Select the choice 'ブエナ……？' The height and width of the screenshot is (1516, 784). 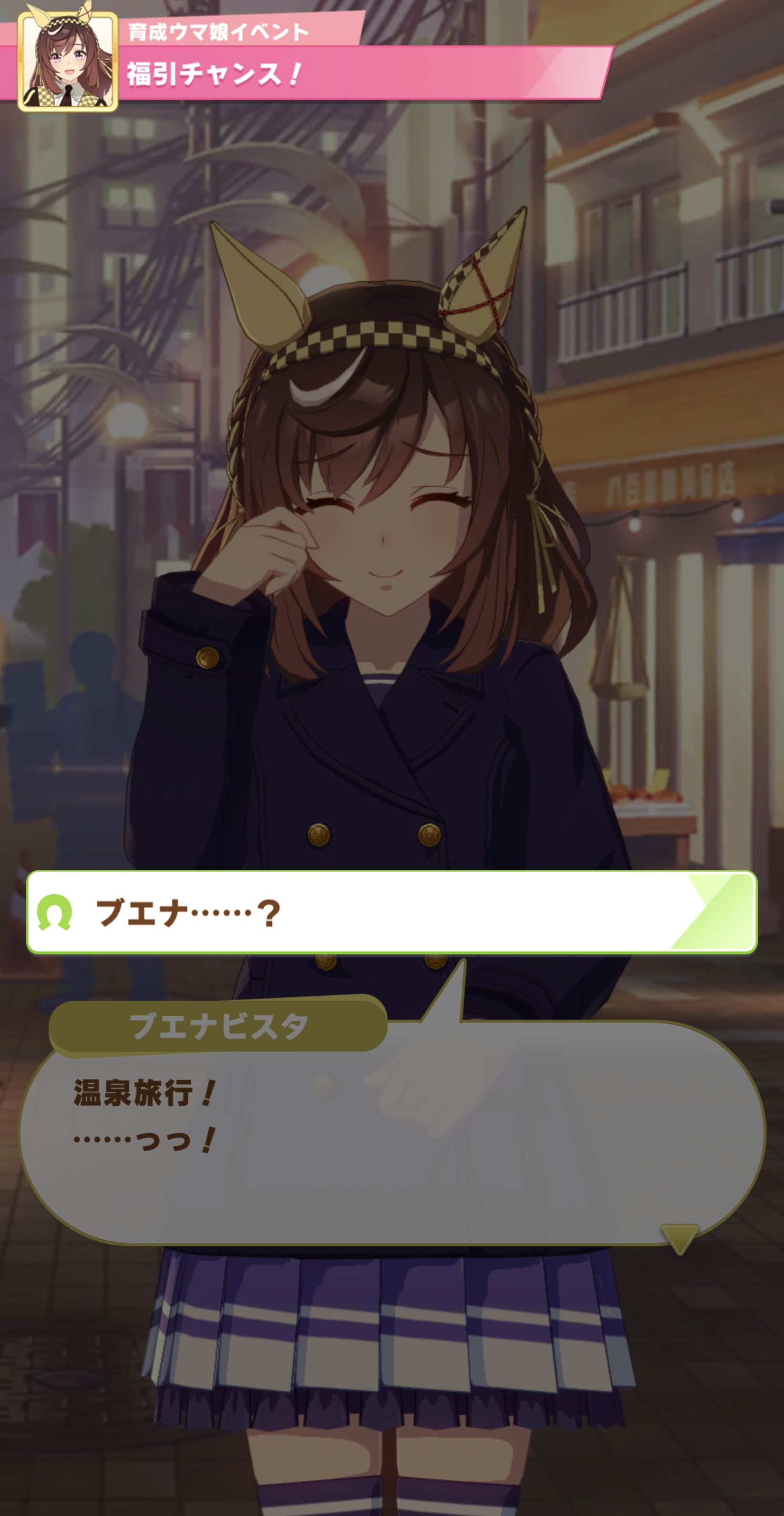click(x=392, y=912)
